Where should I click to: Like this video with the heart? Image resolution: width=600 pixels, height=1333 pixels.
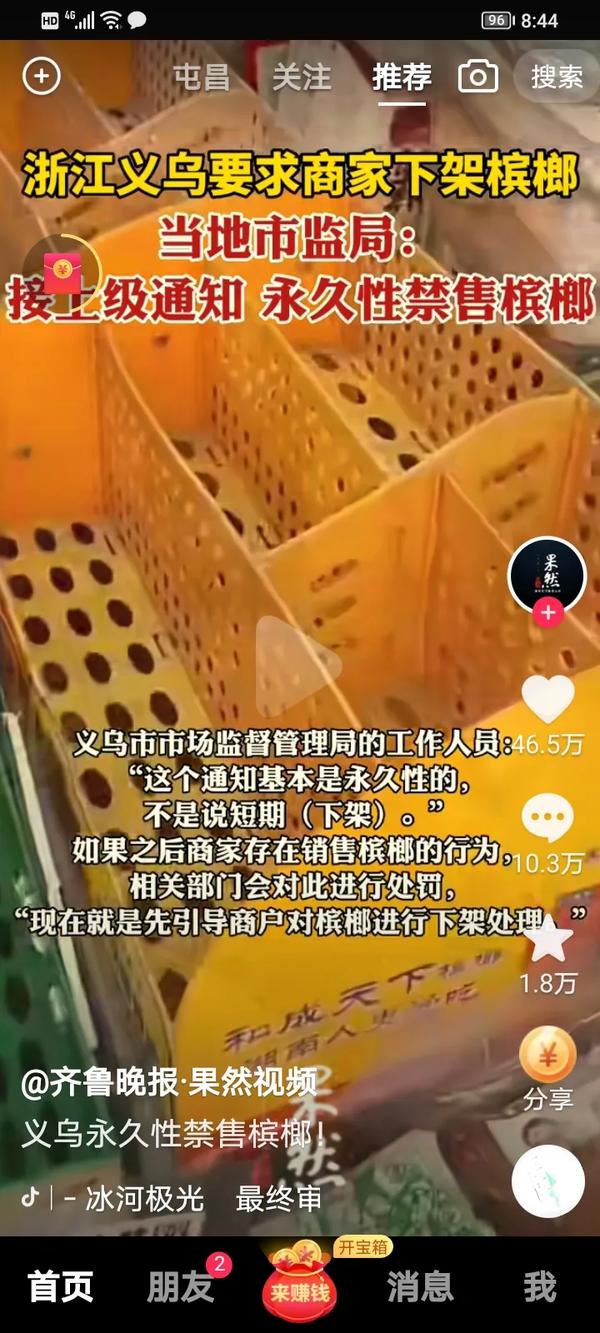tap(548, 699)
